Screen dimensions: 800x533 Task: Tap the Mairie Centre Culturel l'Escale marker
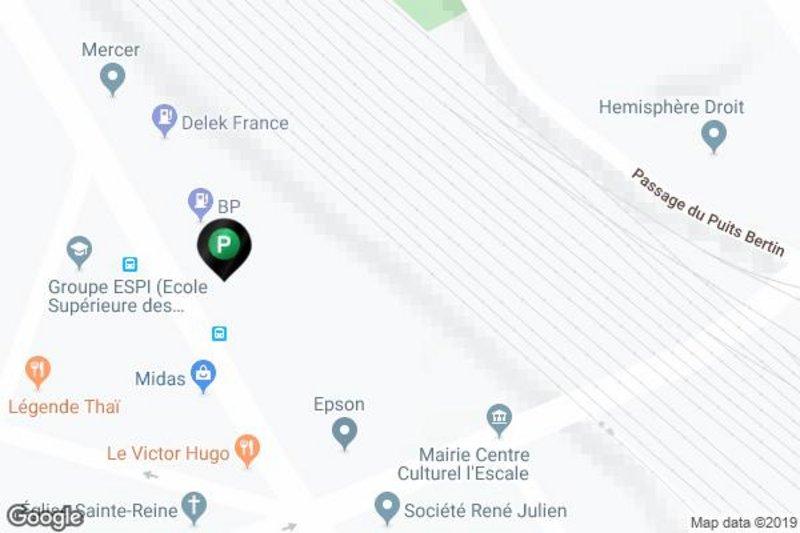pos(499,416)
